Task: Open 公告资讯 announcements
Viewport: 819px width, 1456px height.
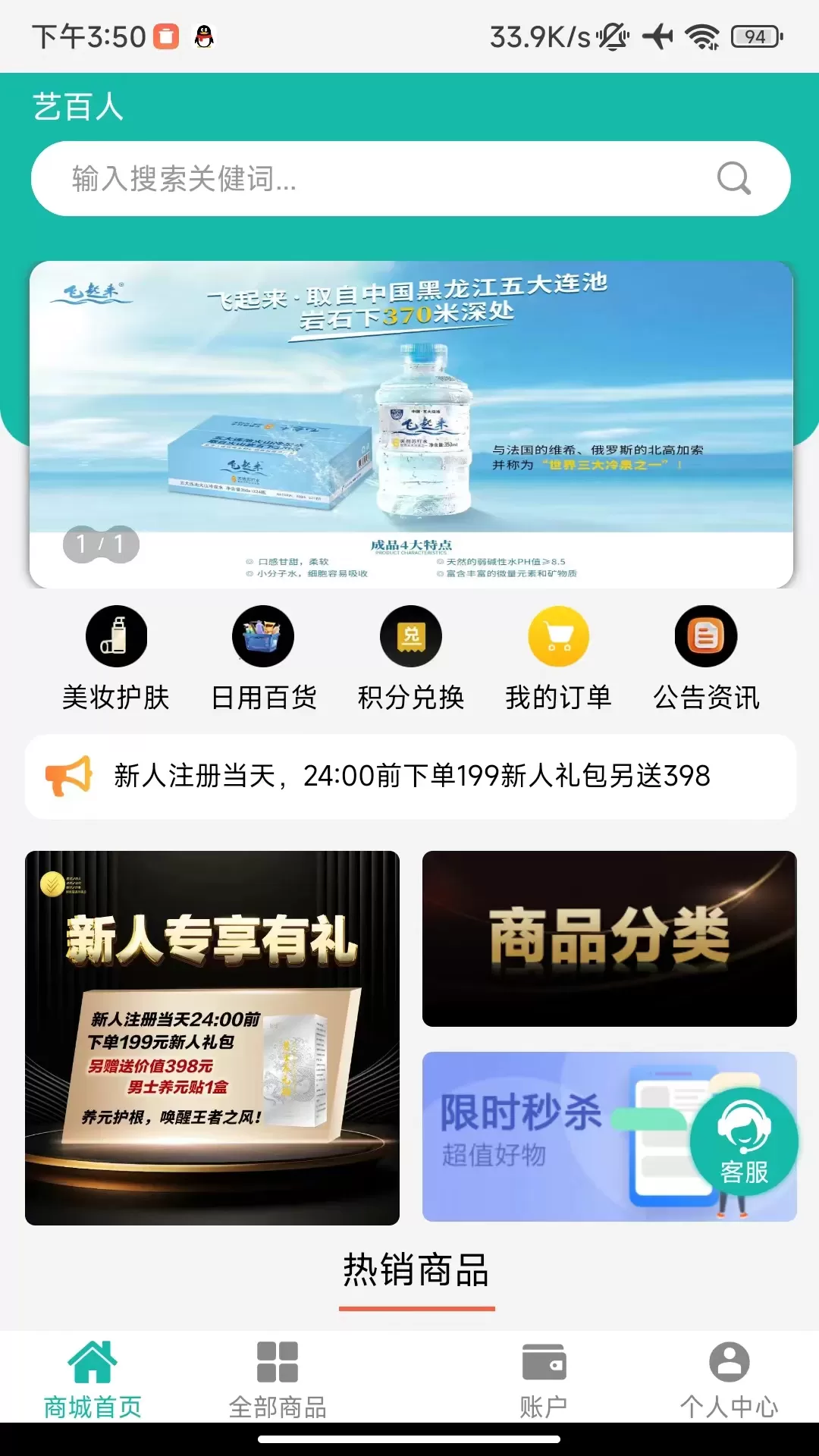Action: coord(705,657)
